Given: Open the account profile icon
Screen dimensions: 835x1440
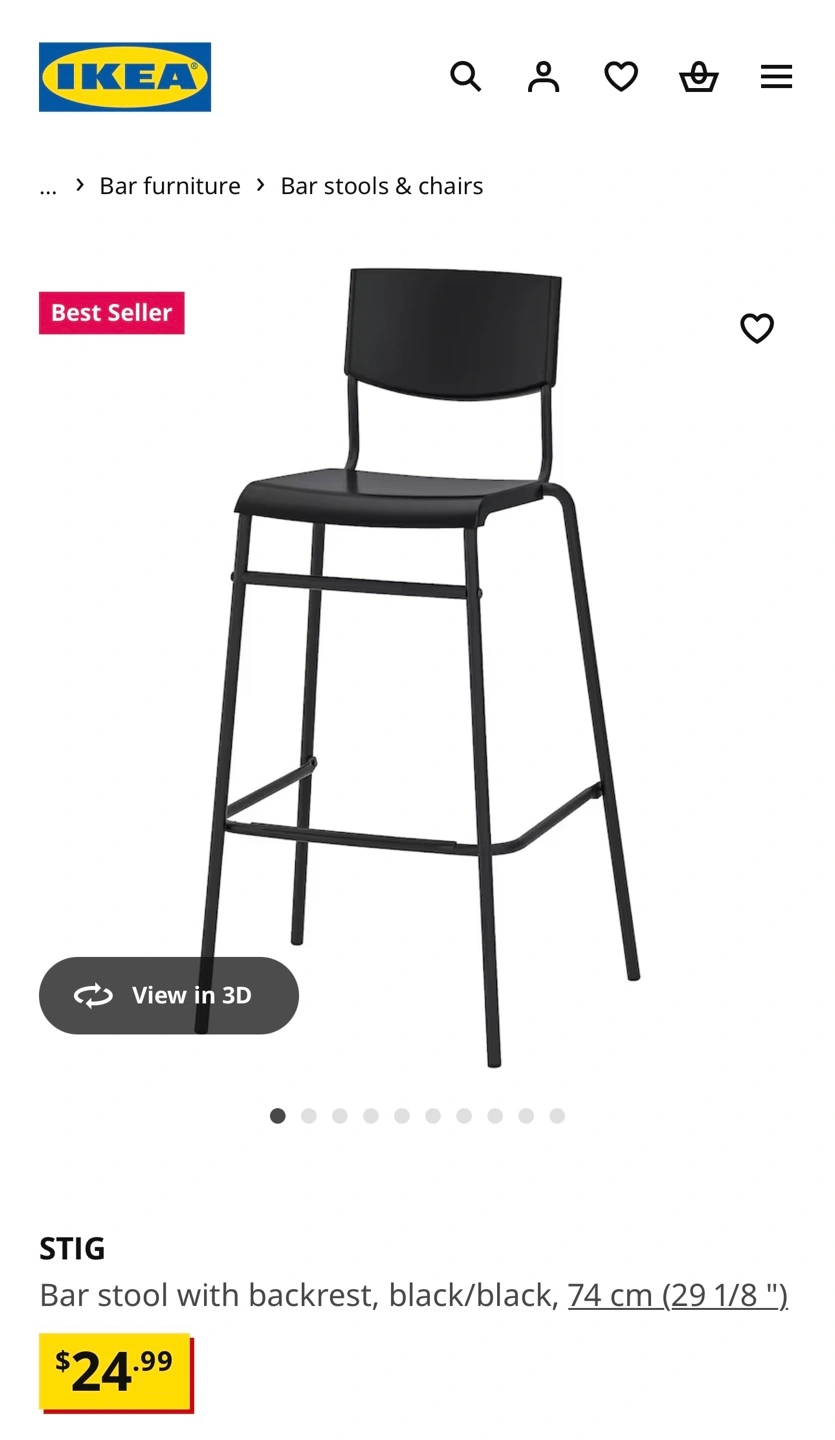Looking at the screenshot, I should pos(543,76).
